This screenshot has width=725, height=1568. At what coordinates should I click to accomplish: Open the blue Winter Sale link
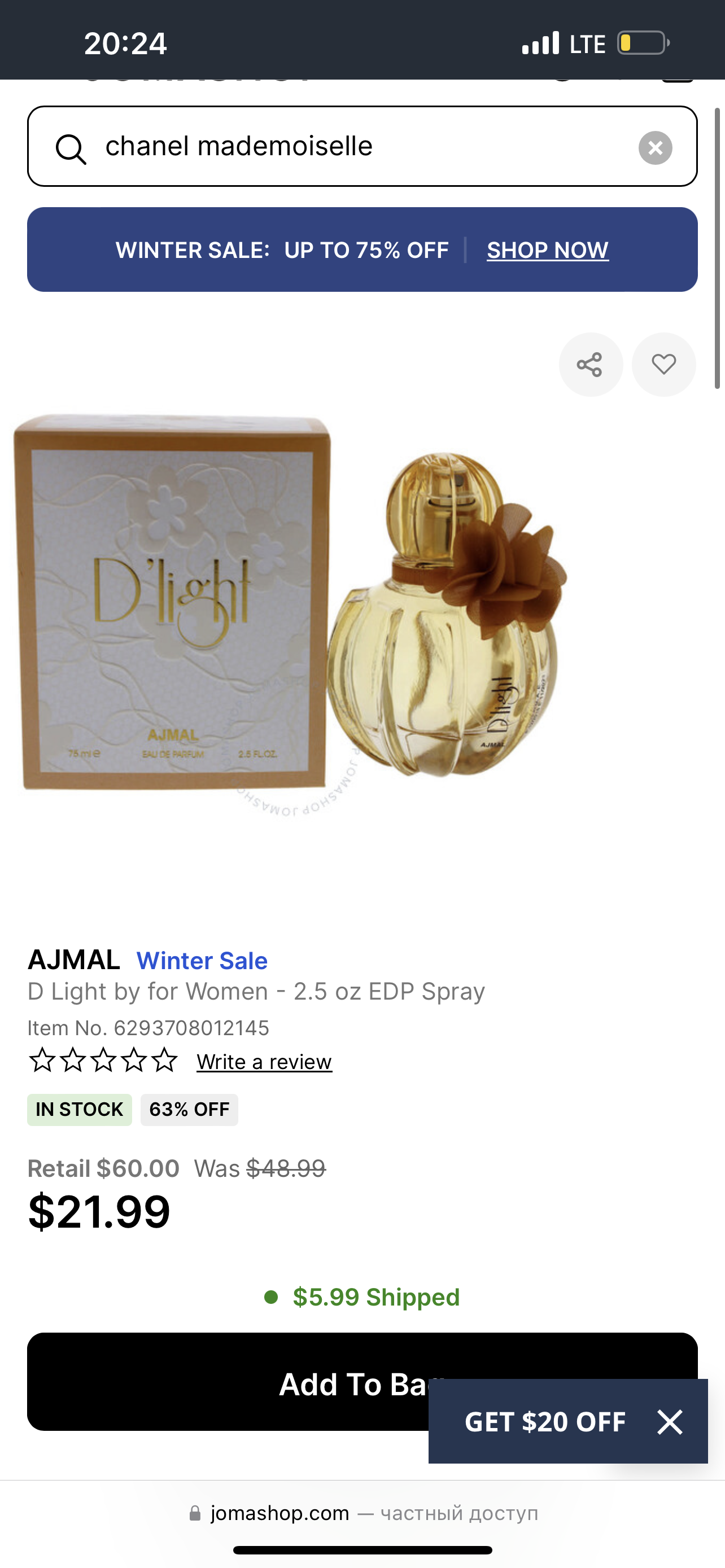point(202,961)
